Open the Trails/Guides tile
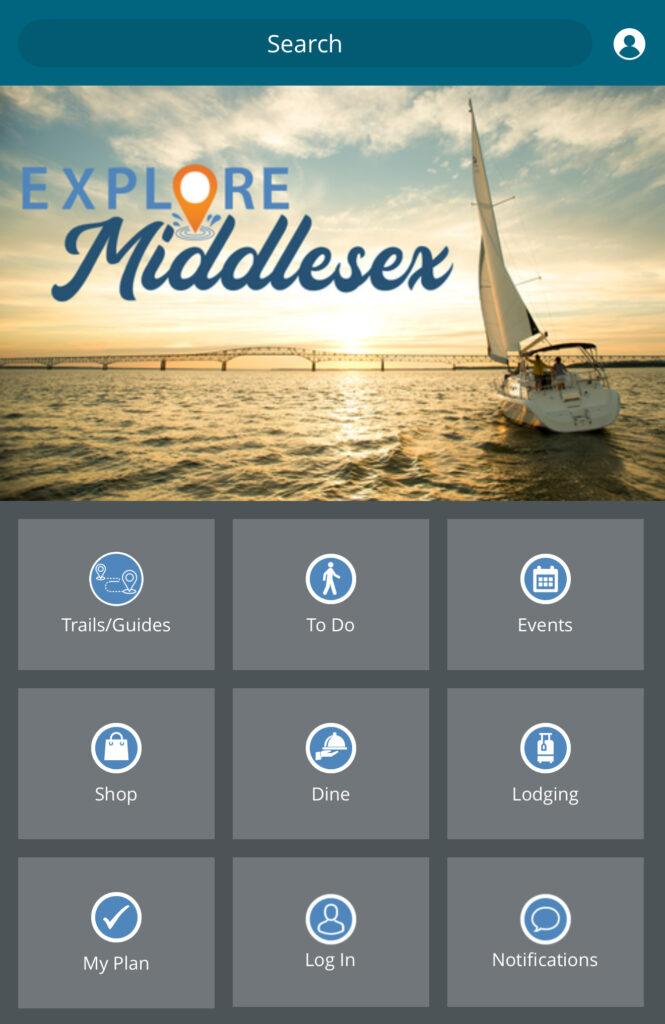This screenshot has height=1024, width=665. point(116,594)
